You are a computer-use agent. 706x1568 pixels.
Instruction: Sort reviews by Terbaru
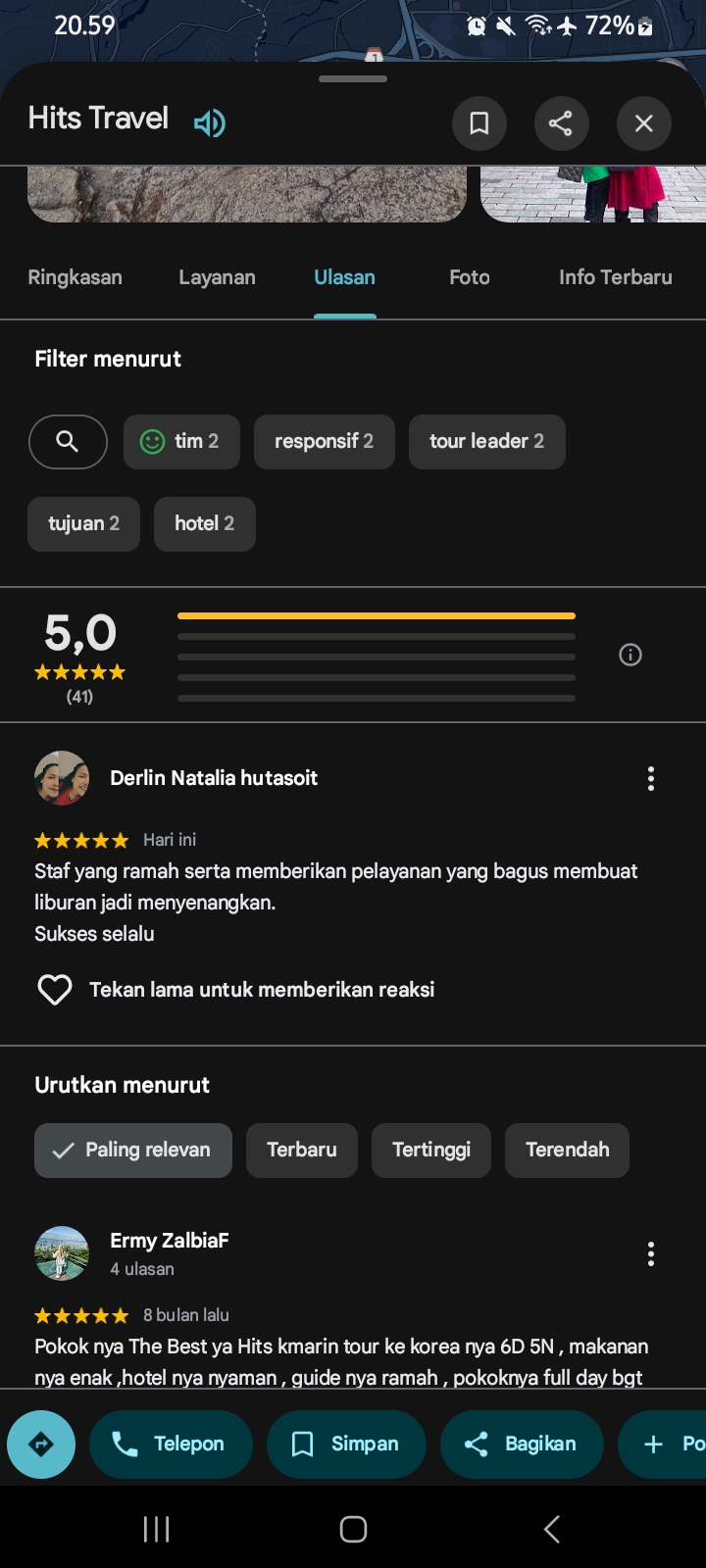point(302,1151)
